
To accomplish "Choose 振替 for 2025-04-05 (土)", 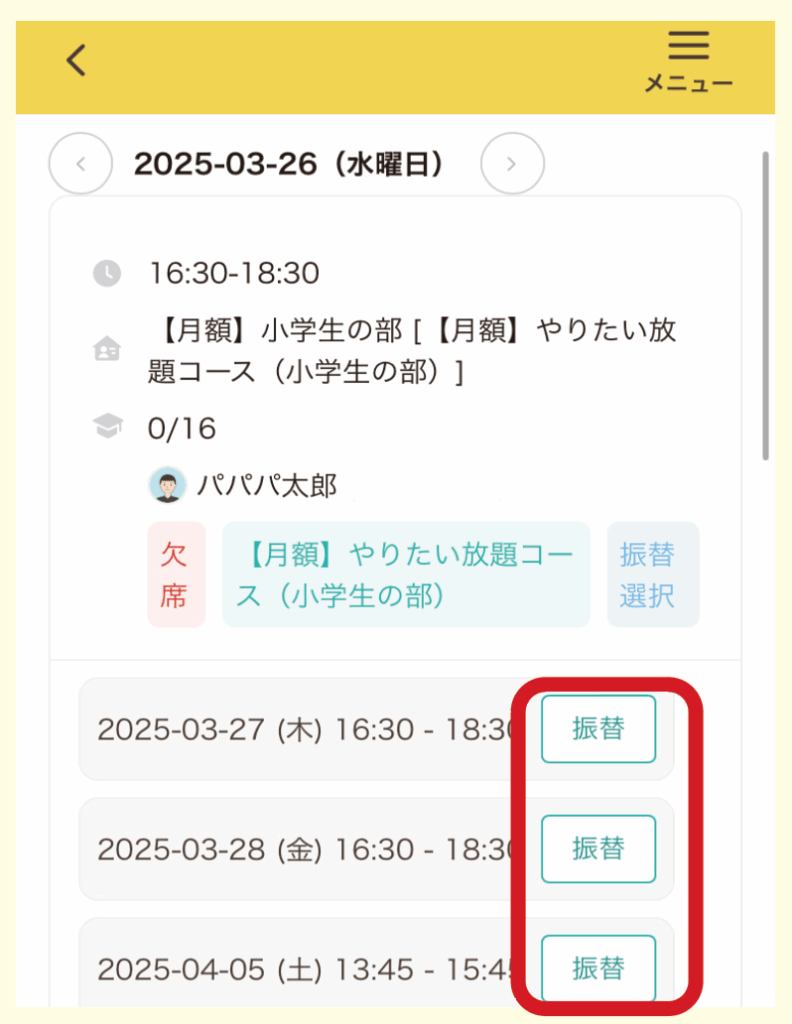I will [x=598, y=968].
